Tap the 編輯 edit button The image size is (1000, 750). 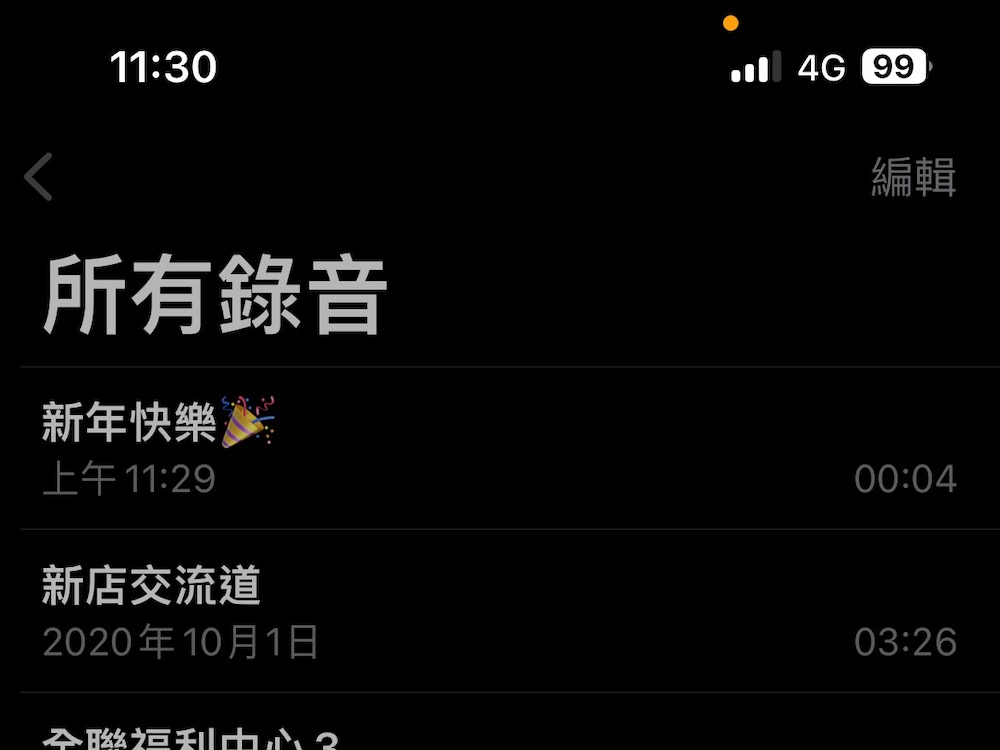[x=913, y=177]
